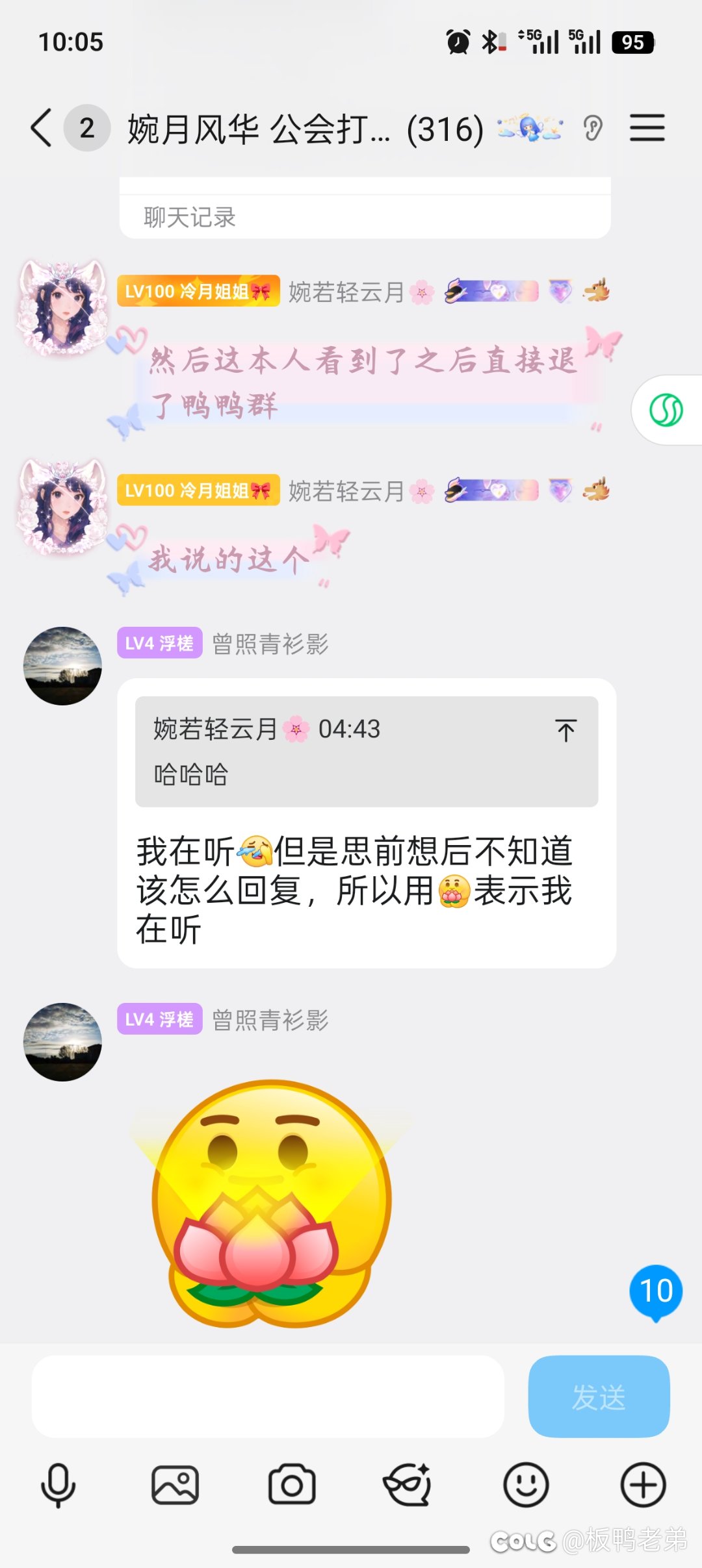Open 曾照青衫影's avatar above lotus sticker
Viewport: 702px width, 1568px height.
point(62,1042)
